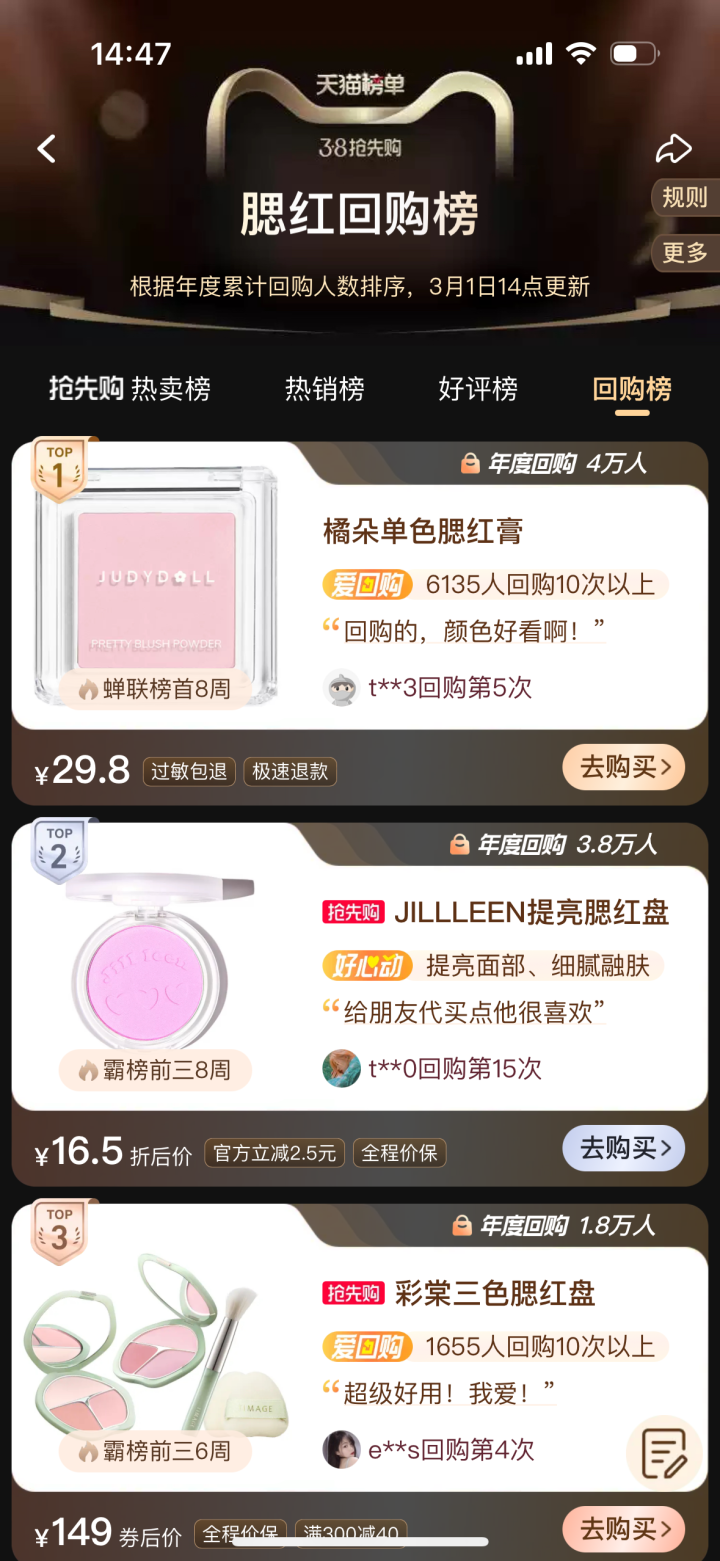
Task: Select the 好评榜 tab
Action: [478, 389]
